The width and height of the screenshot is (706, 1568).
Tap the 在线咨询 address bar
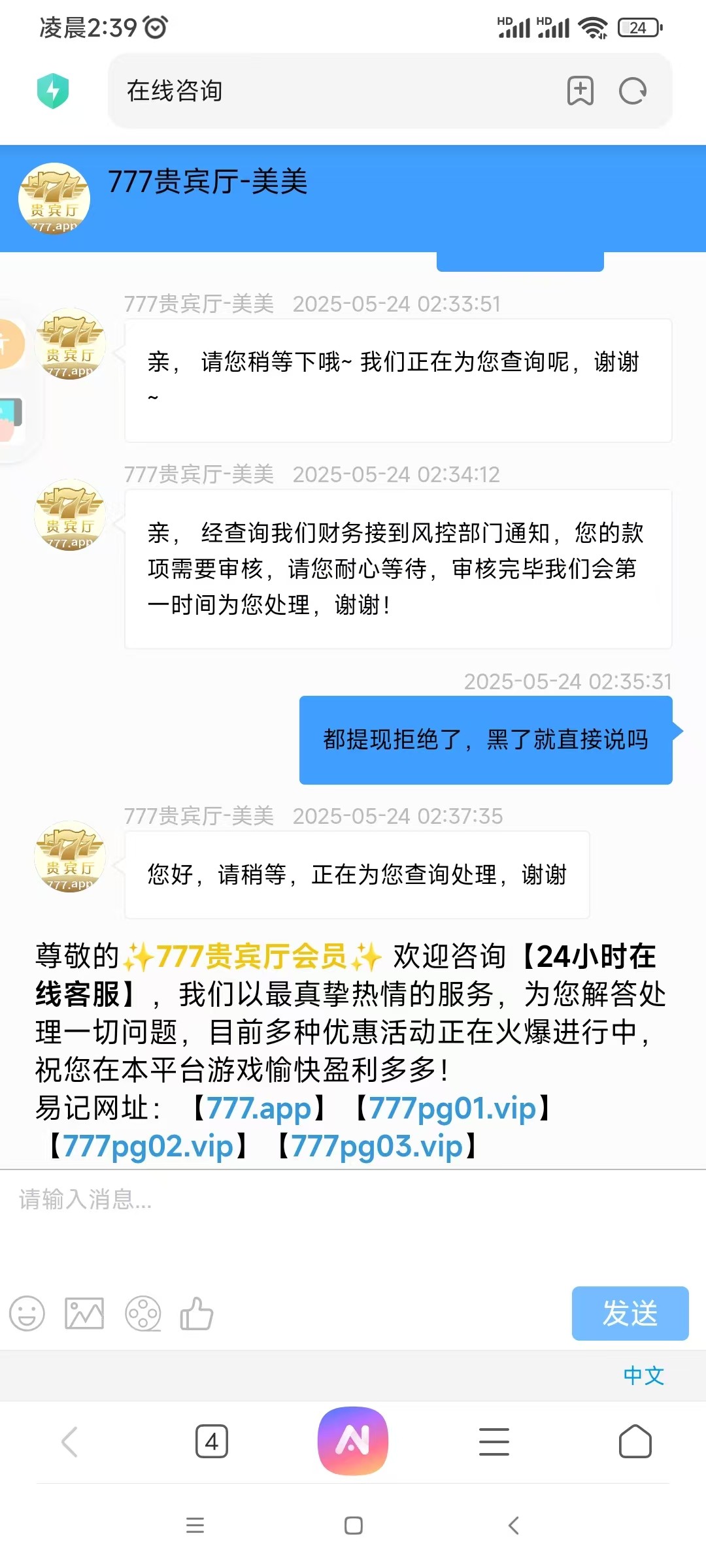click(x=327, y=91)
